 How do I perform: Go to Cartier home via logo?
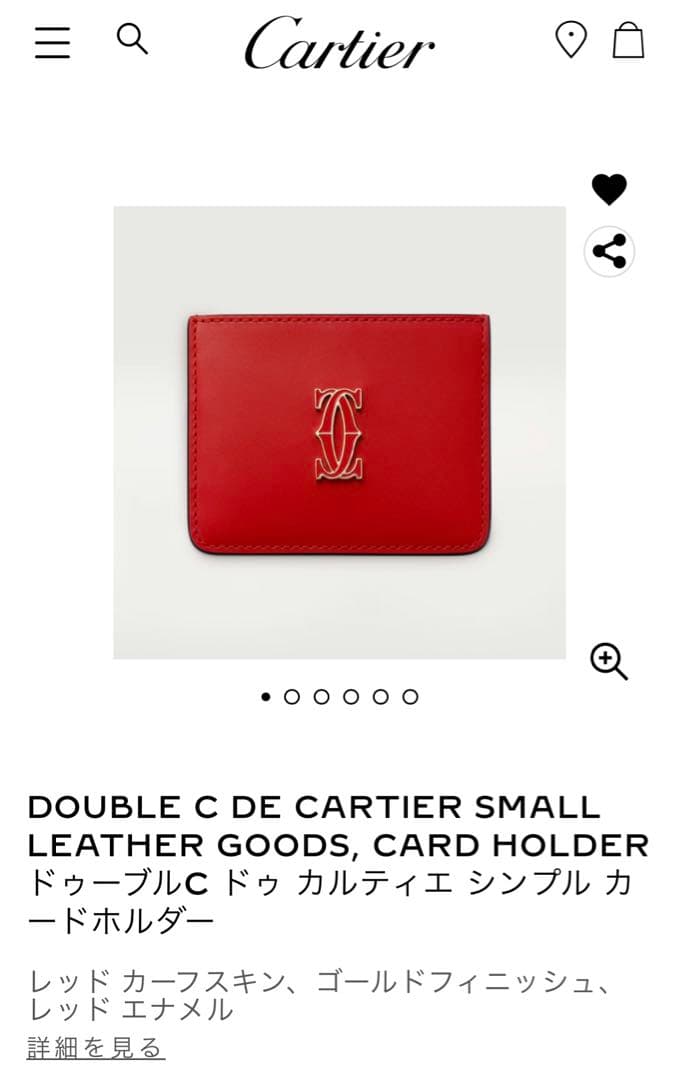[339, 44]
